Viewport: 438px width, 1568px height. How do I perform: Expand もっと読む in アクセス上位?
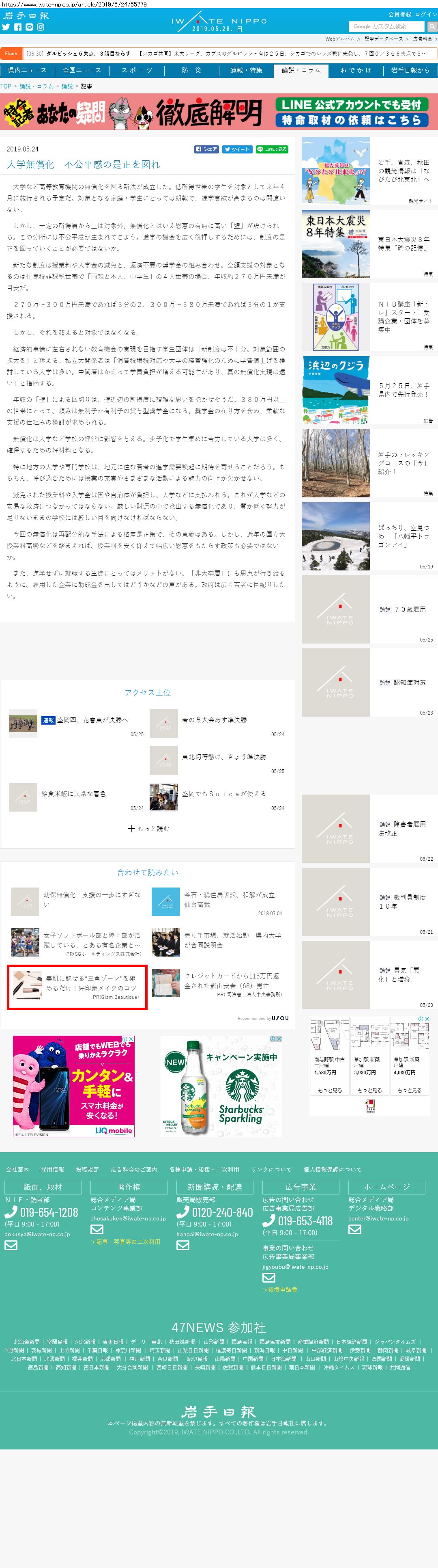[x=148, y=828]
